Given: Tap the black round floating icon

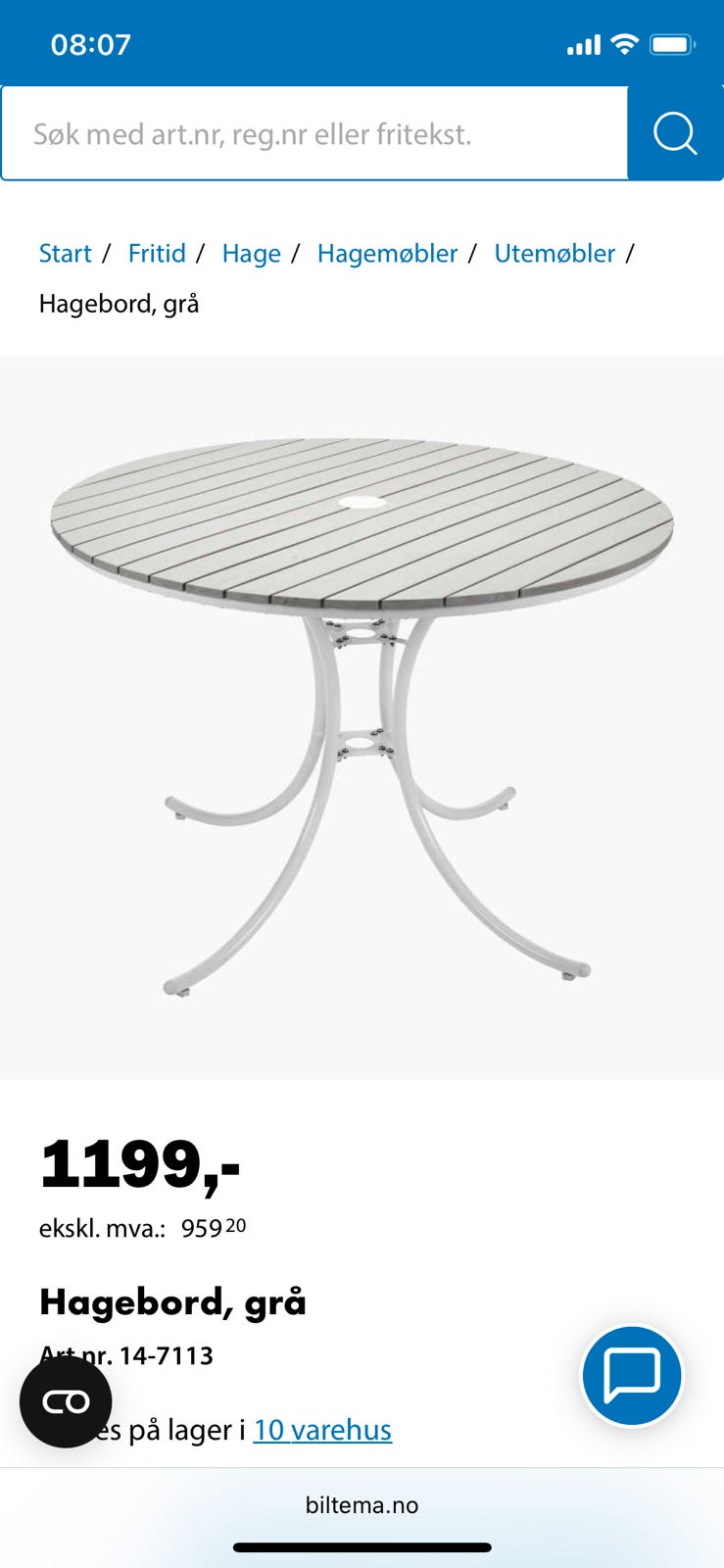Looking at the screenshot, I should [x=66, y=1401].
